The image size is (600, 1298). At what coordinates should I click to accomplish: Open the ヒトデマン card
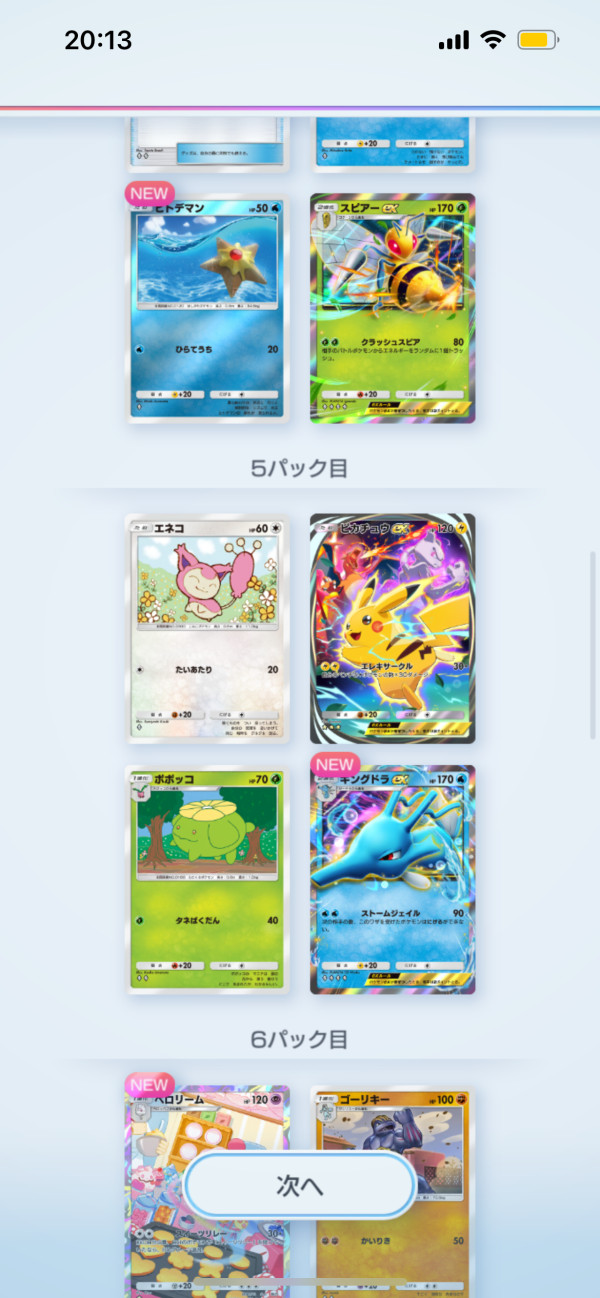coord(208,309)
